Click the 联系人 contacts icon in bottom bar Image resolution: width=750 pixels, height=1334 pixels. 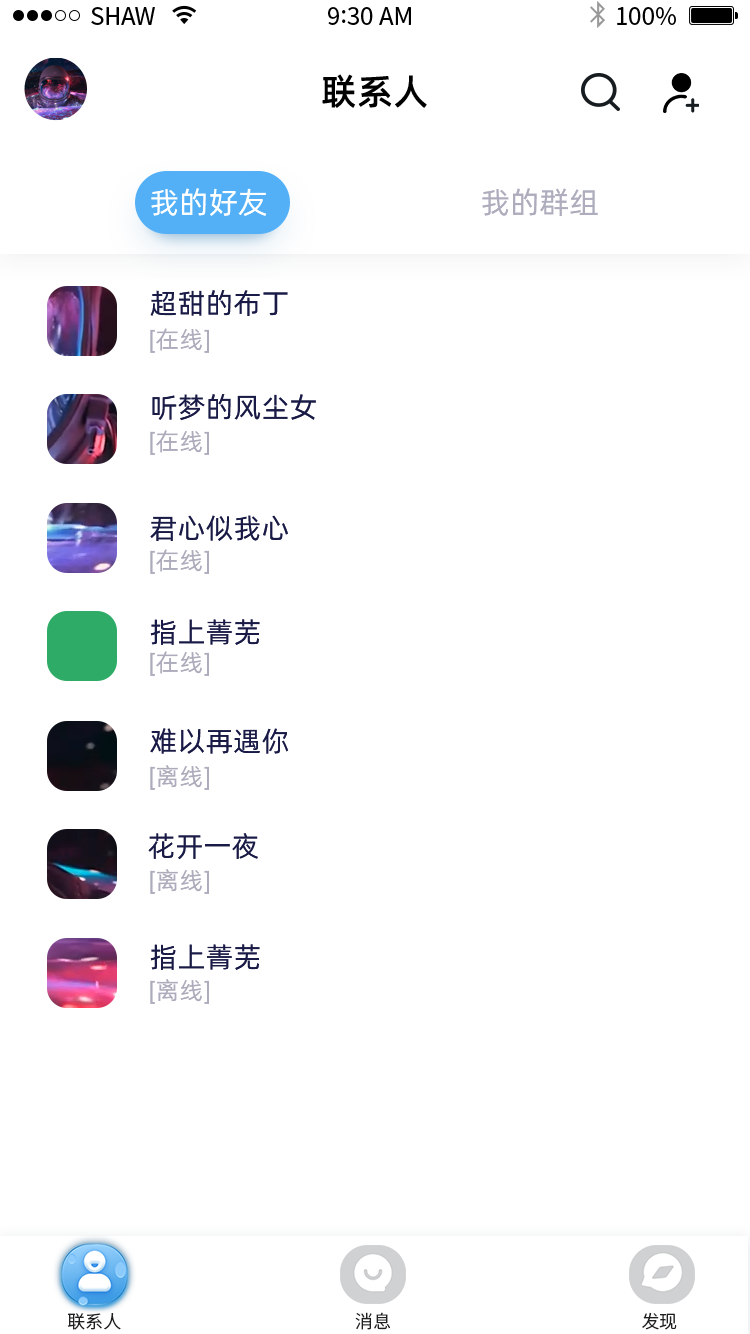(x=94, y=1274)
